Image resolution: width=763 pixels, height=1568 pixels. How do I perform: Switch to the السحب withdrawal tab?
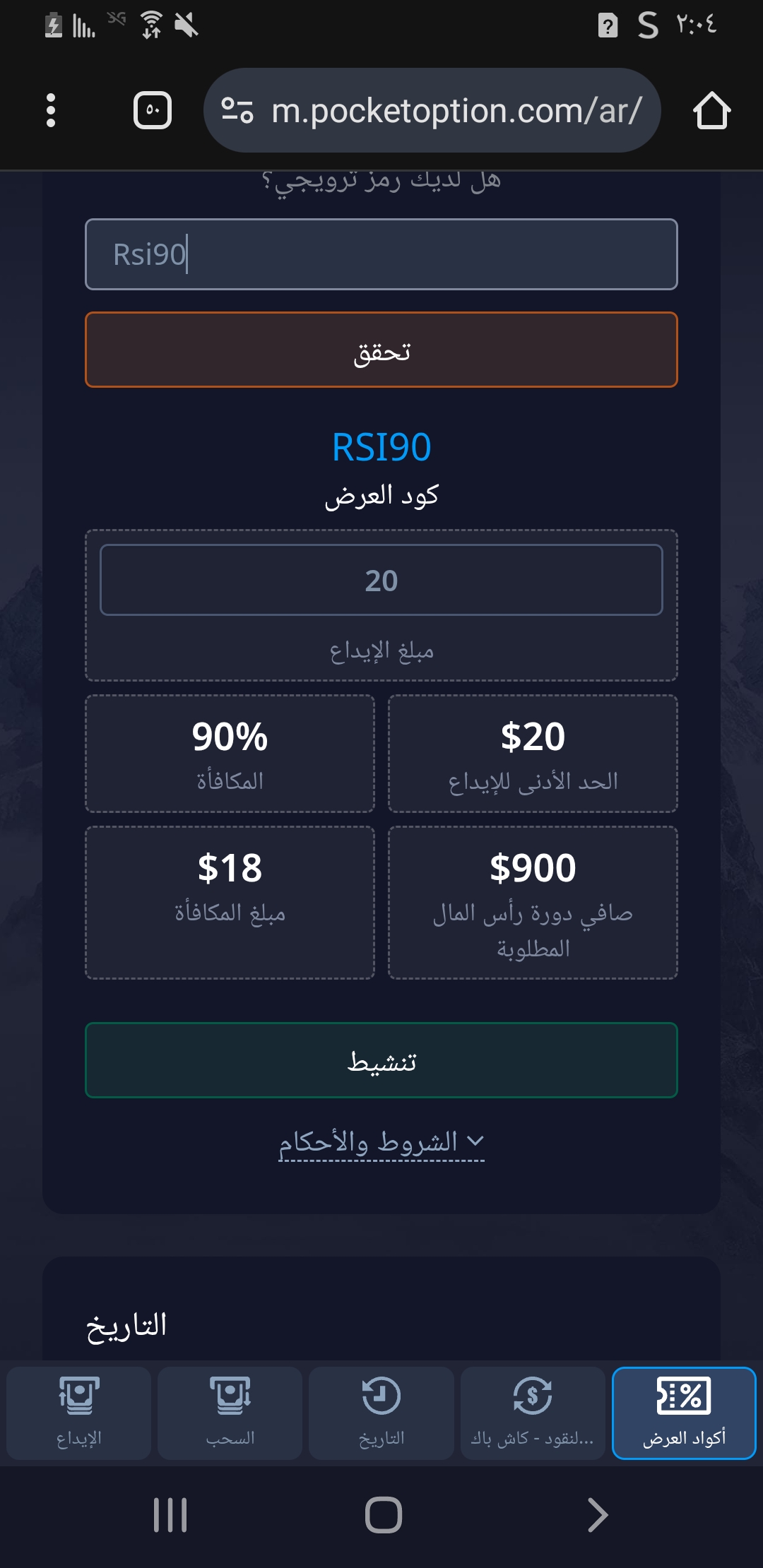pyautogui.click(x=230, y=1413)
